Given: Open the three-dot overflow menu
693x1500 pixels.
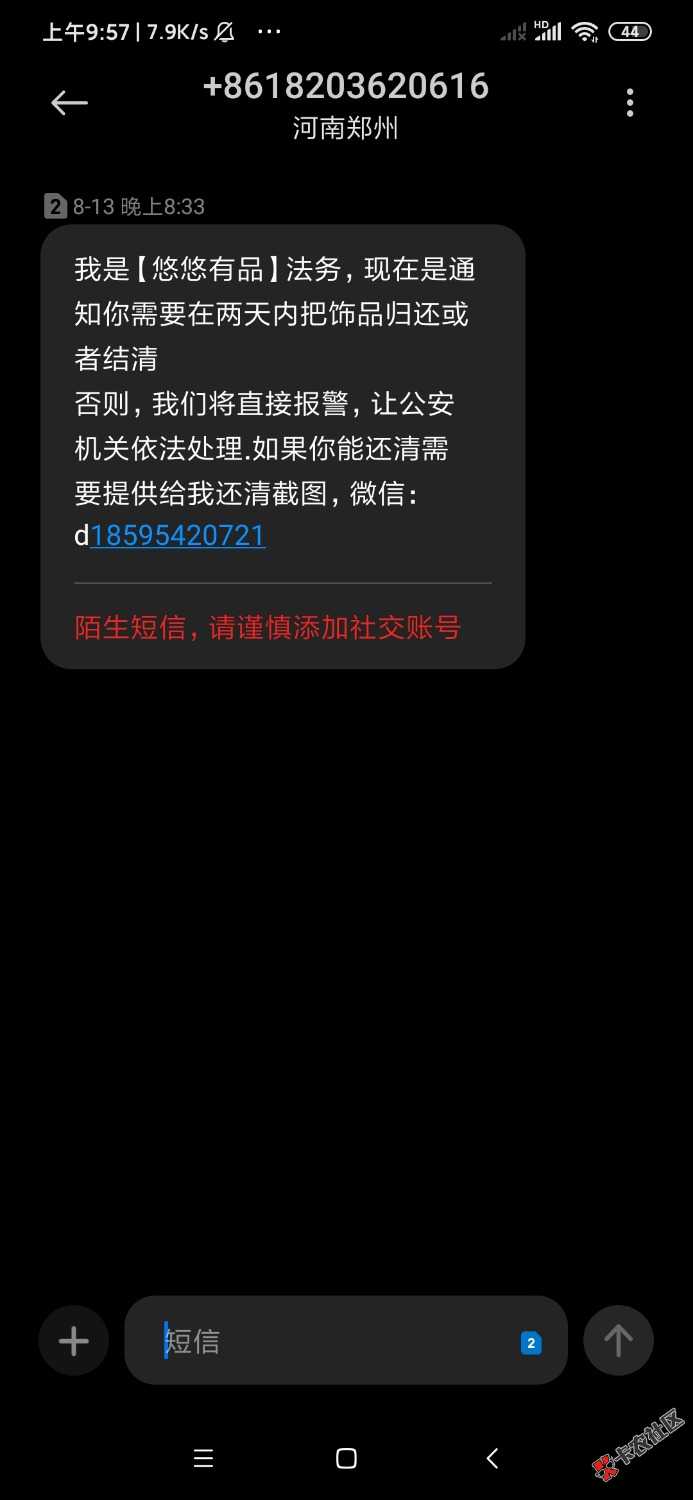Looking at the screenshot, I should point(629,102).
